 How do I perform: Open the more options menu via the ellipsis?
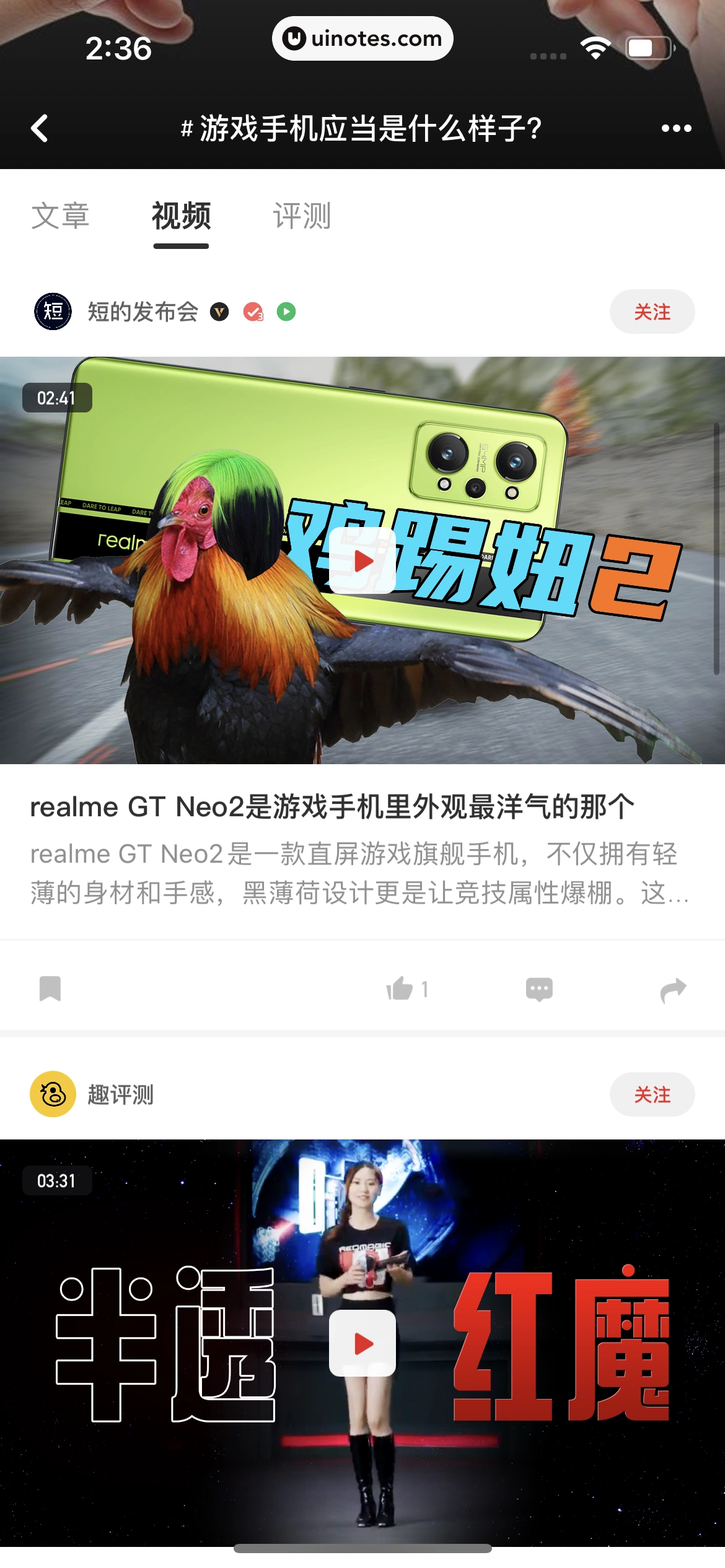tap(677, 129)
